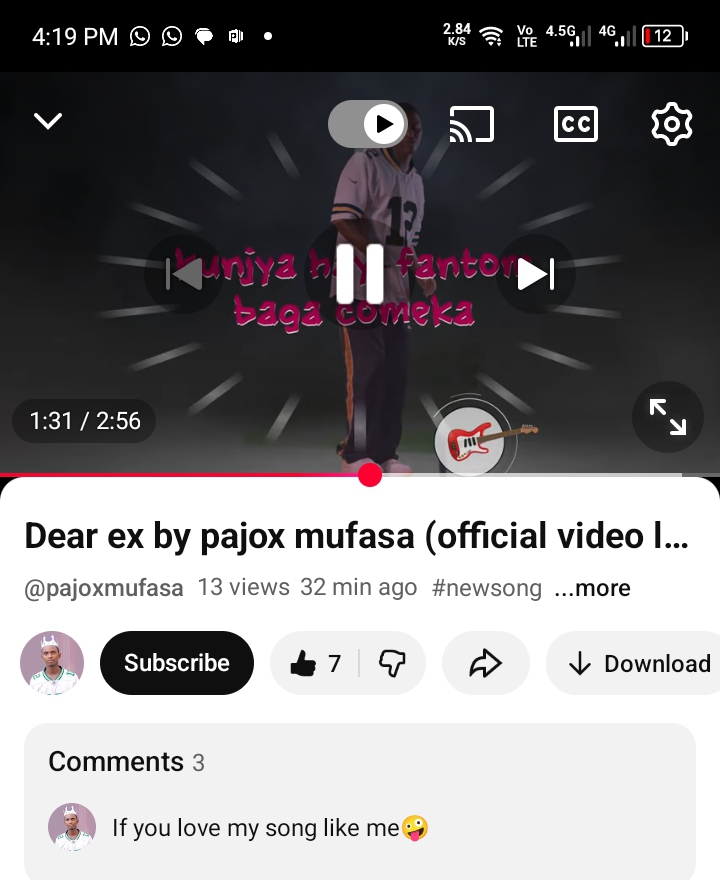Minimize the video player with down chevron

[48, 122]
